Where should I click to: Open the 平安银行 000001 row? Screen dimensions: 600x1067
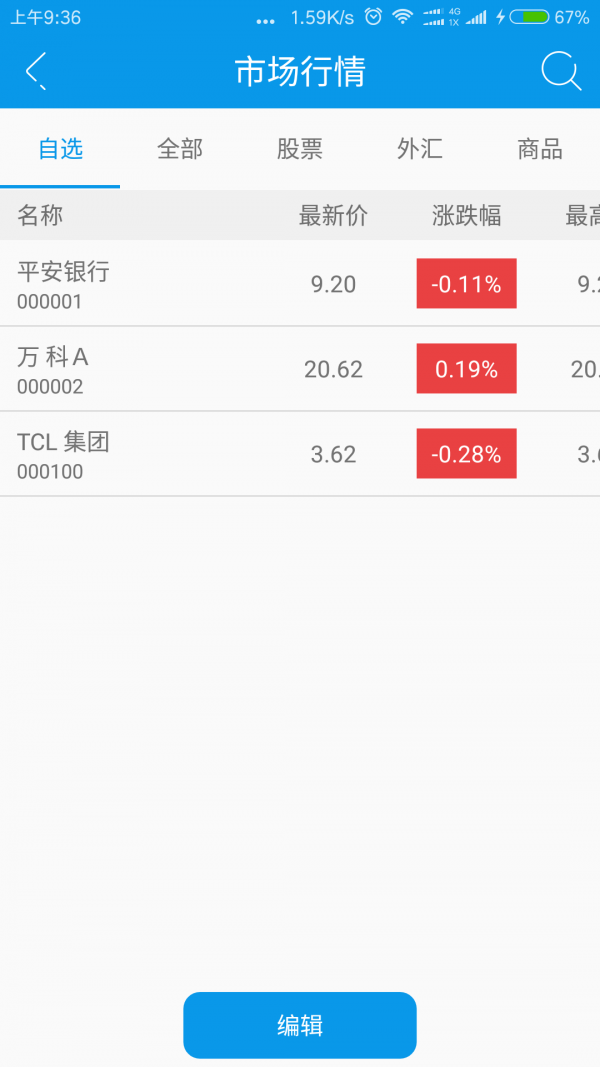point(300,284)
